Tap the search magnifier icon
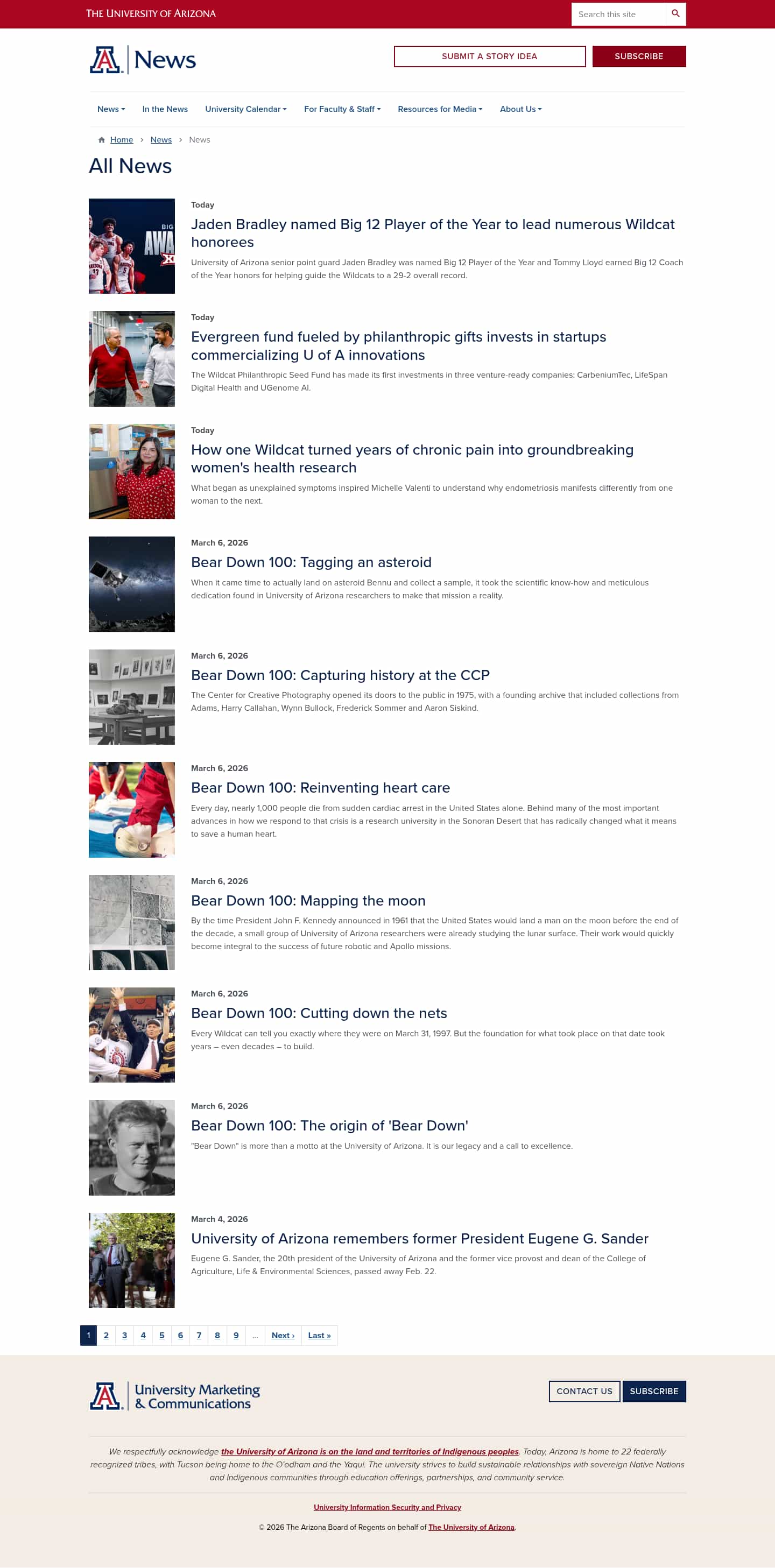The width and height of the screenshot is (775, 1568). pos(675,14)
